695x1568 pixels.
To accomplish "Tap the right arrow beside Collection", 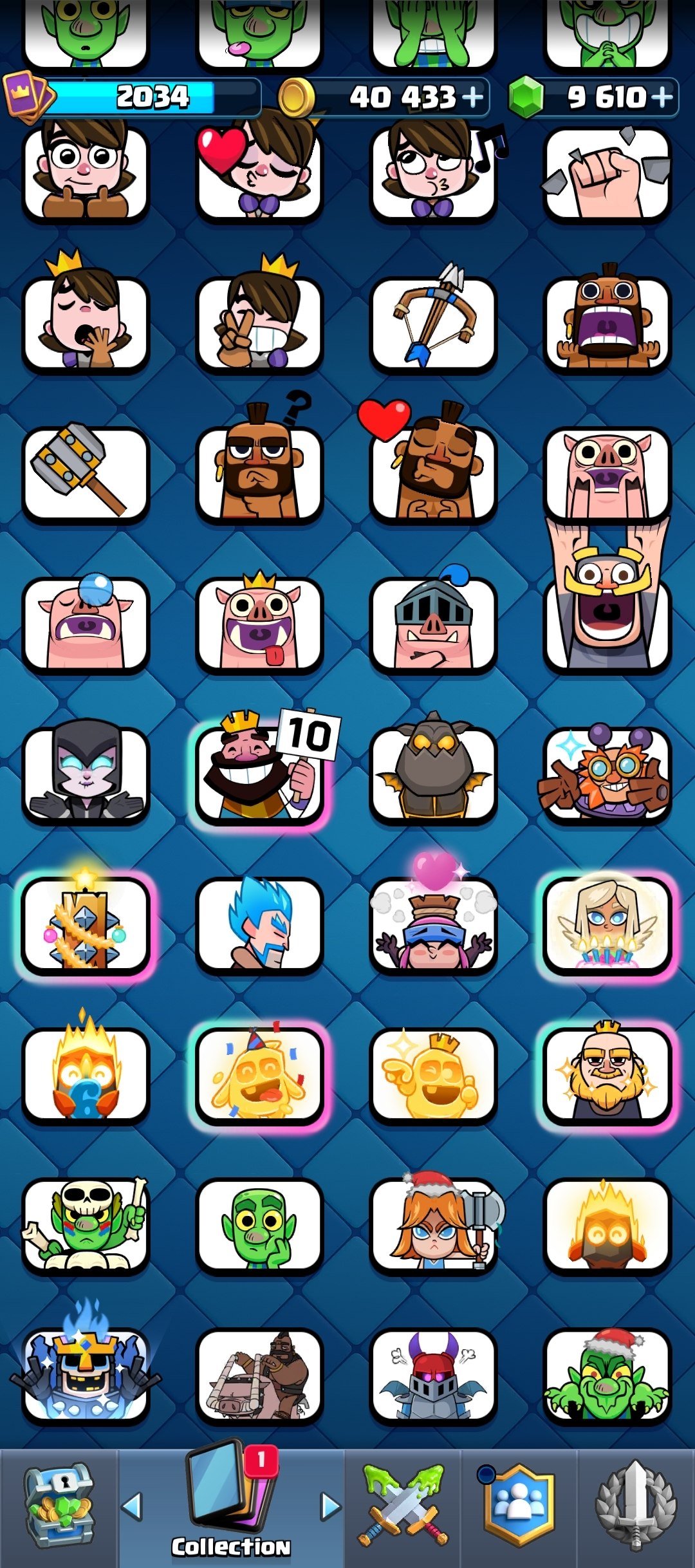I will coord(330,1507).
